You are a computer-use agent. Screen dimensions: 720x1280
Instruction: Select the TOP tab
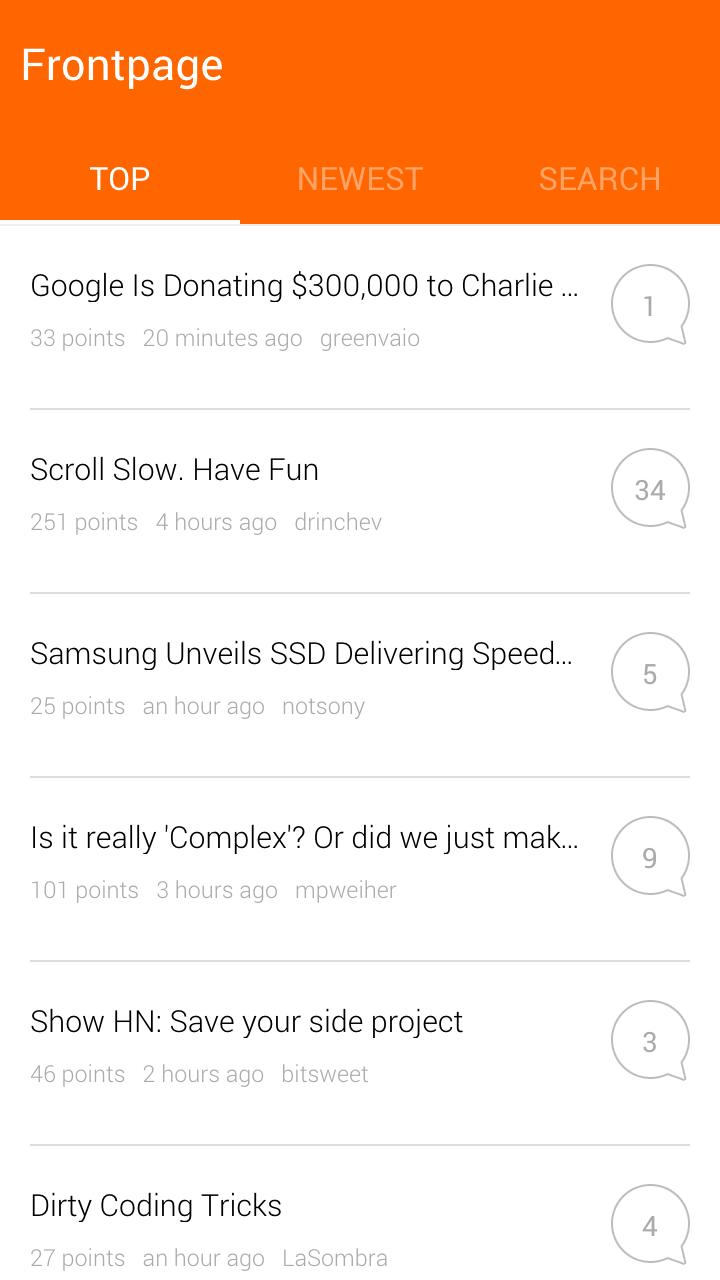coord(120,178)
